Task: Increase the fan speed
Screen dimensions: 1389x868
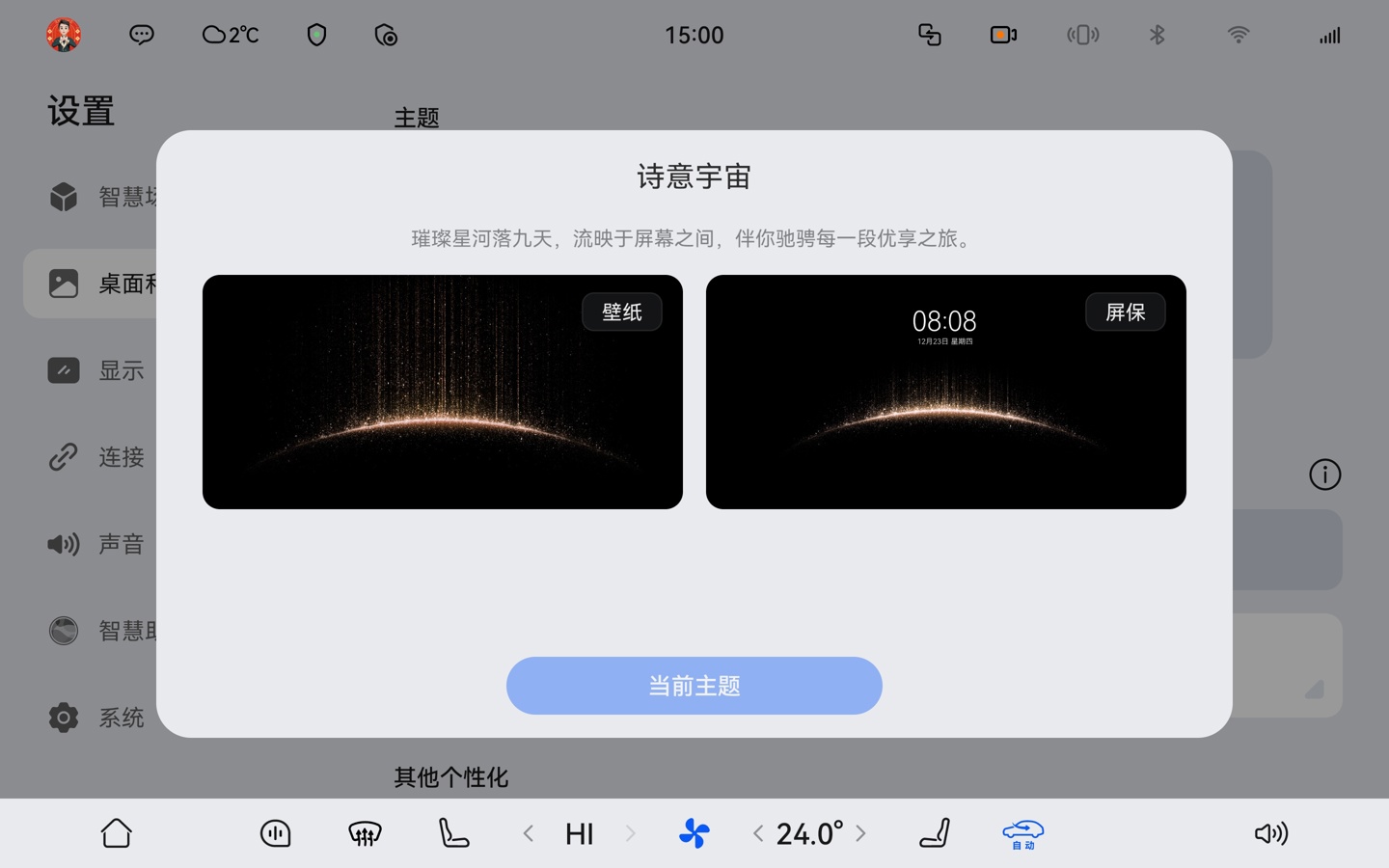Action: pos(630,833)
